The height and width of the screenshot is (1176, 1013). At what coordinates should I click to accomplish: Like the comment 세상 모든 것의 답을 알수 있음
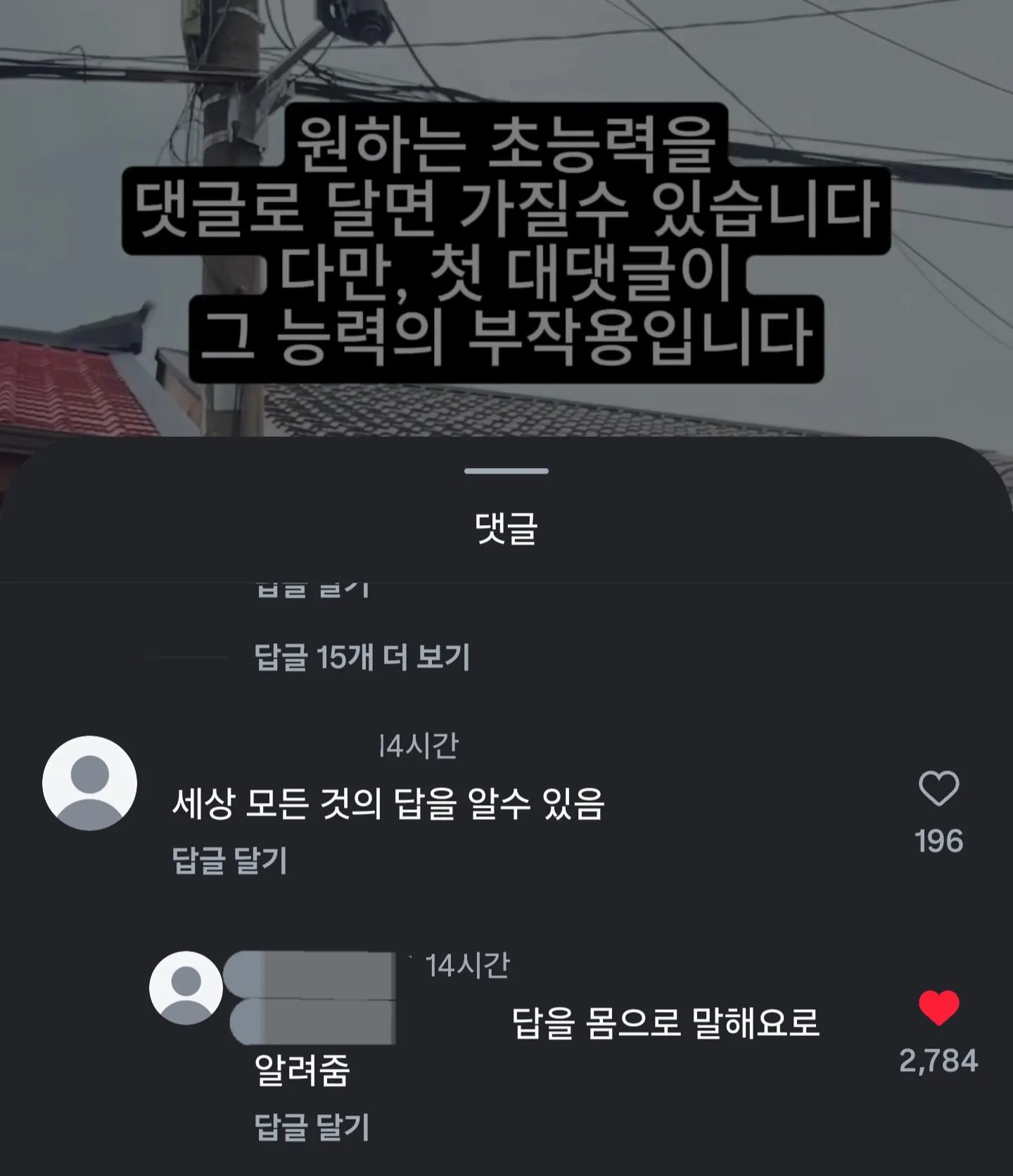point(938,788)
